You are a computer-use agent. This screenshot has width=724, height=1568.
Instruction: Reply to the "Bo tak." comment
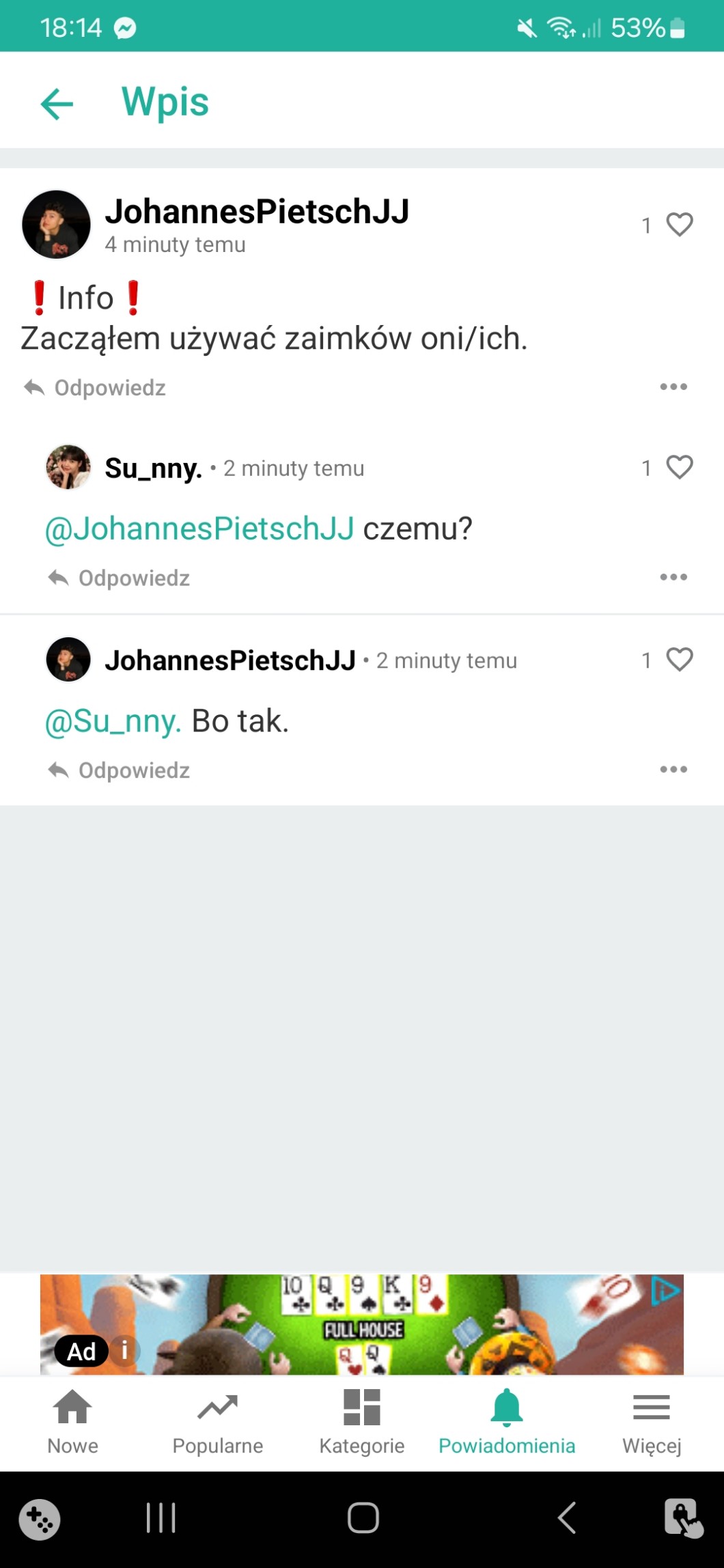coord(120,770)
